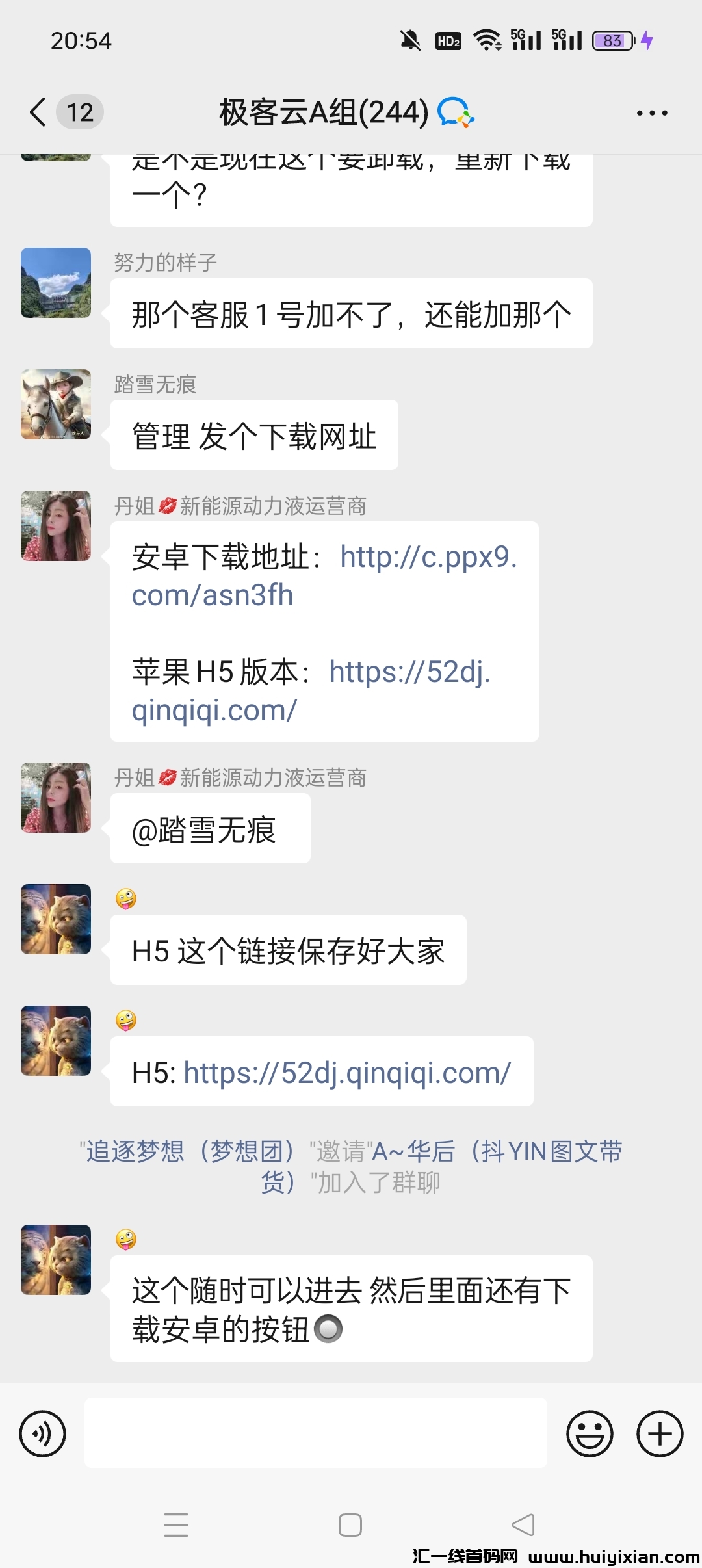
Task: Tap the message text field
Action: pos(315,1433)
